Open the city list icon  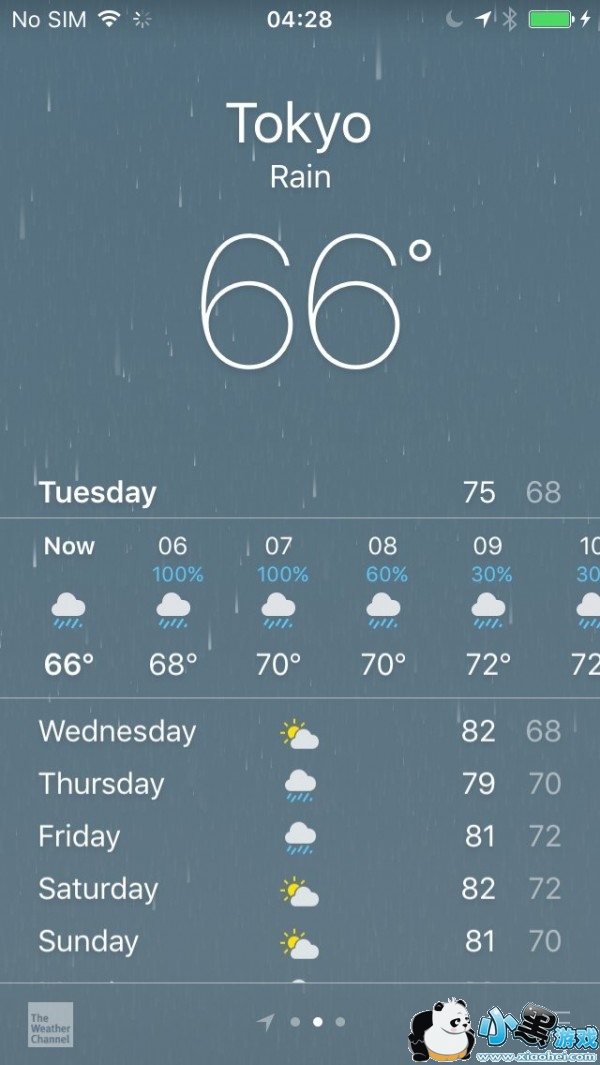[x=568, y=1014]
